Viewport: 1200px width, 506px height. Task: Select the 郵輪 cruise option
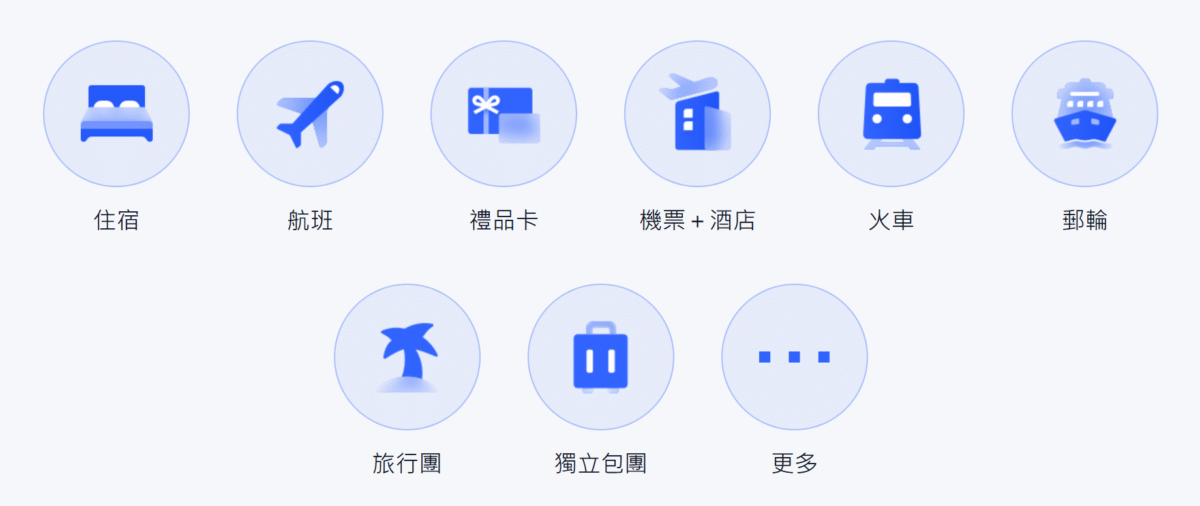pos(1085,114)
